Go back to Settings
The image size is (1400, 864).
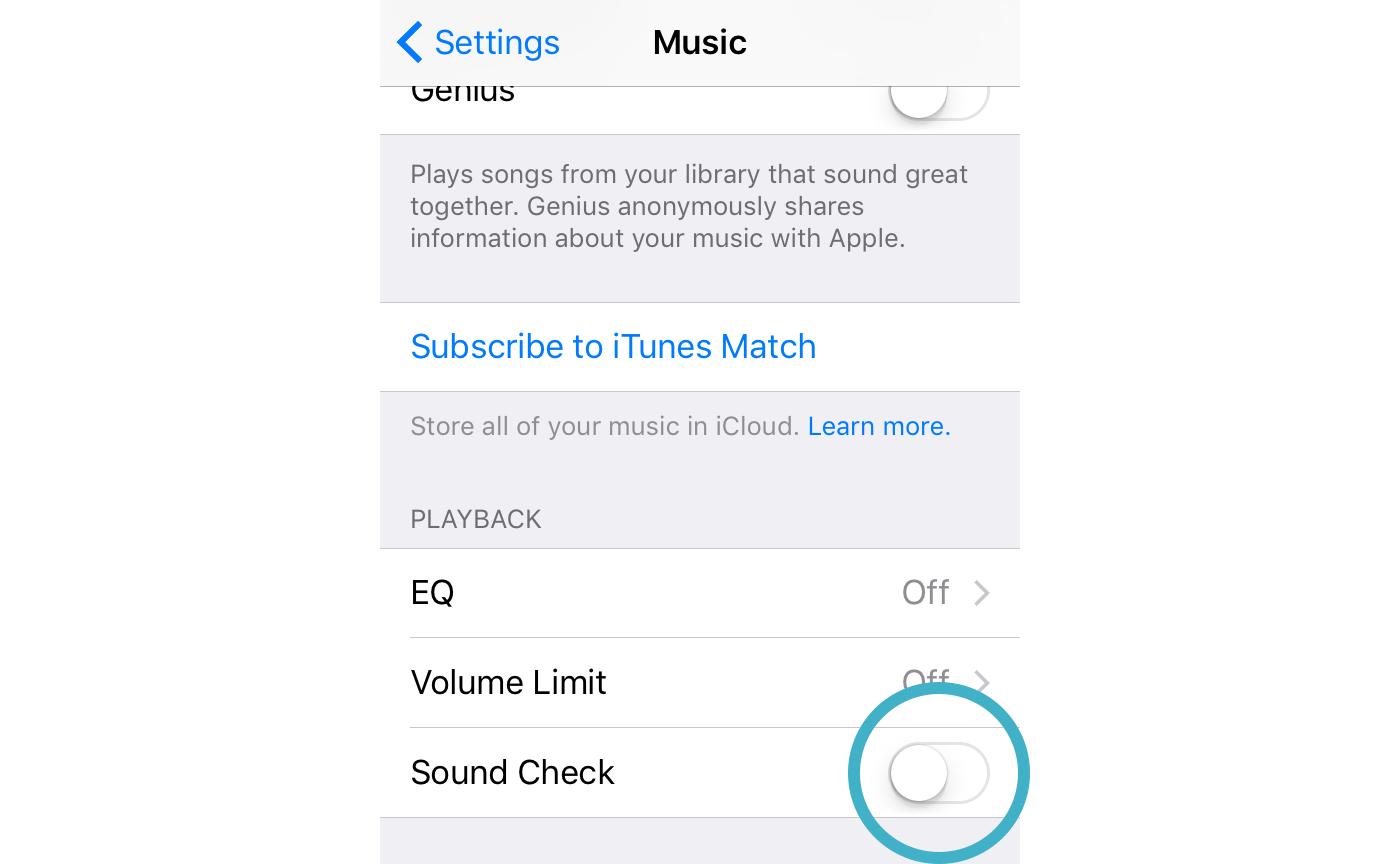tap(479, 43)
